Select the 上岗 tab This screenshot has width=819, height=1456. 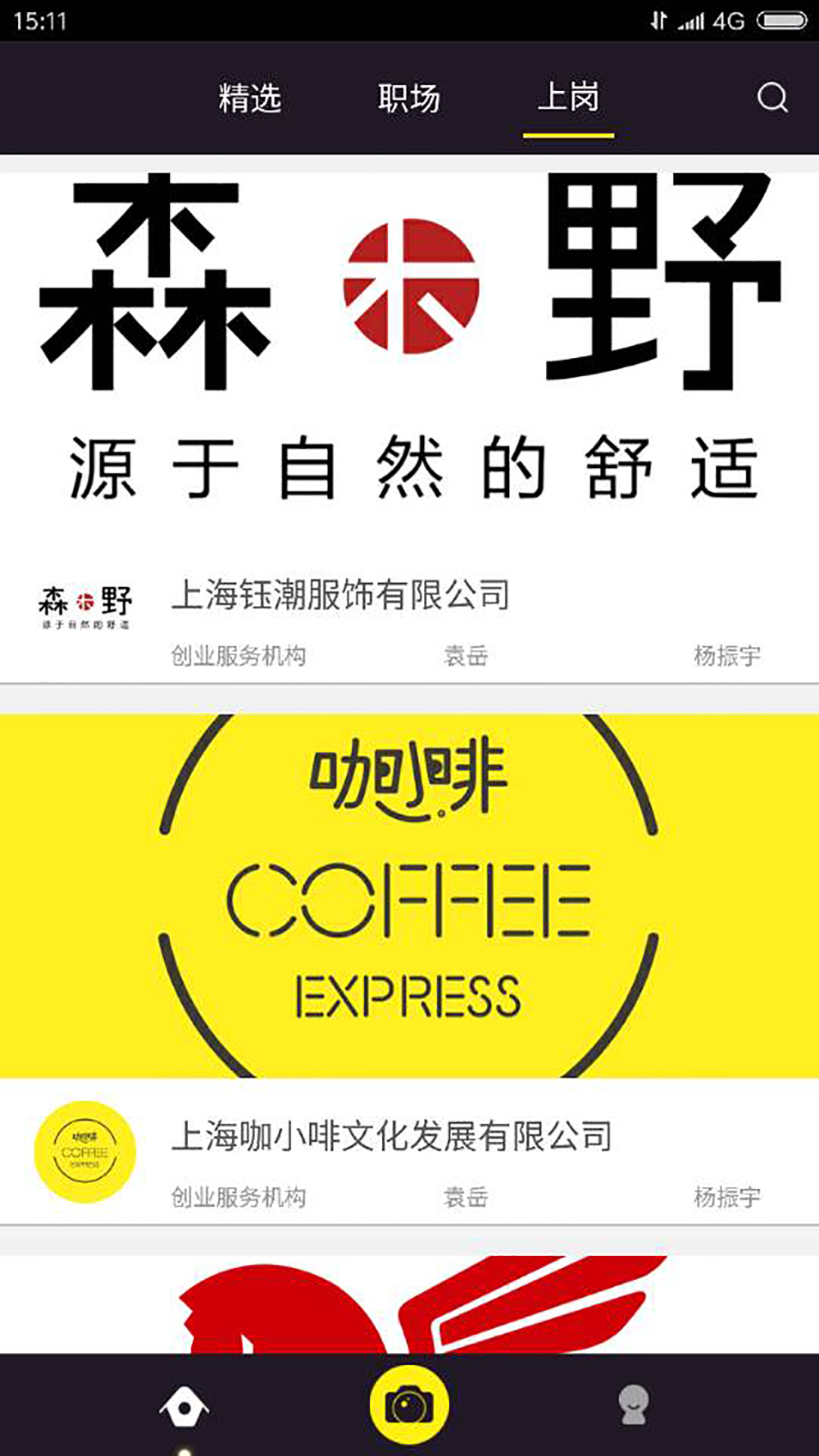click(568, 99)
